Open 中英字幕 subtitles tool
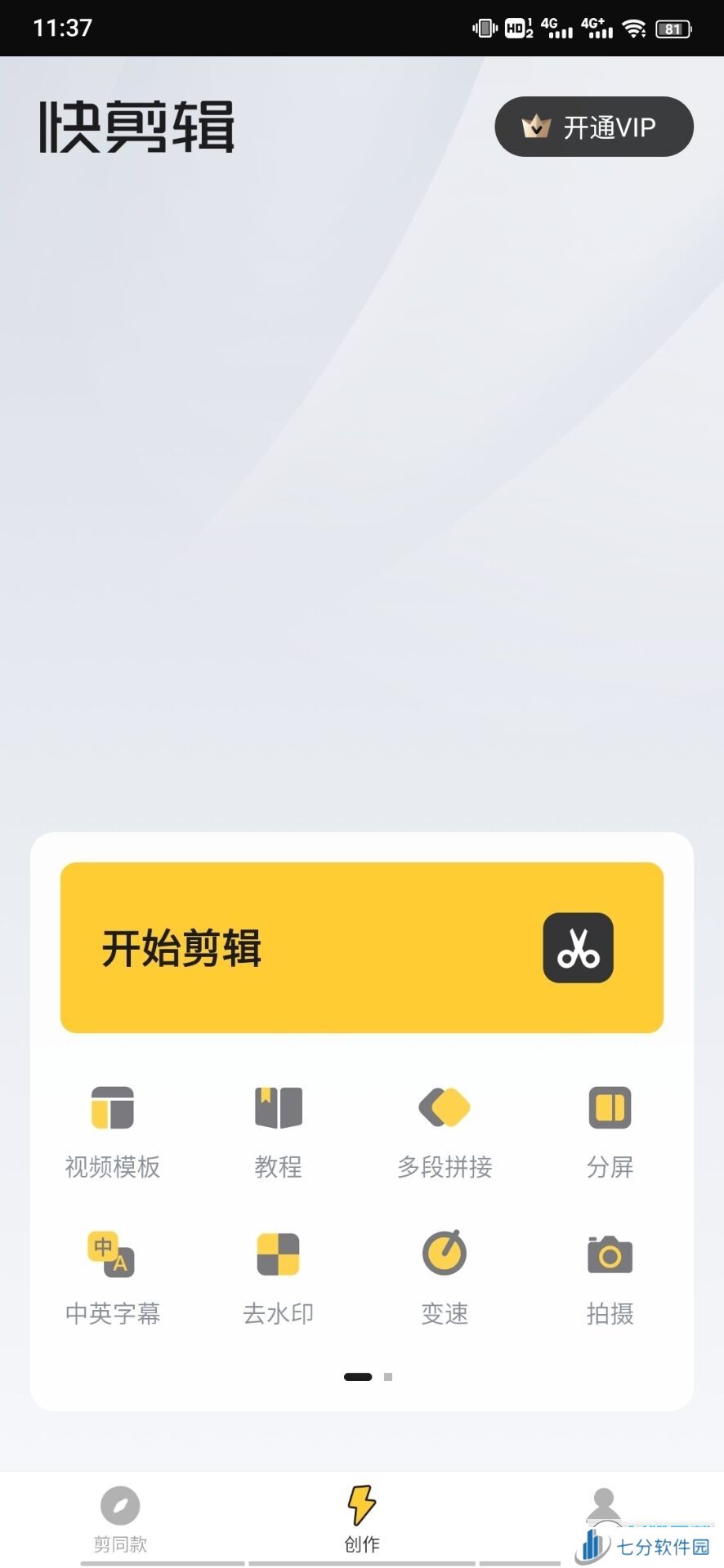The width and height of the screenshot is (724, 1568). (113, 1278)
